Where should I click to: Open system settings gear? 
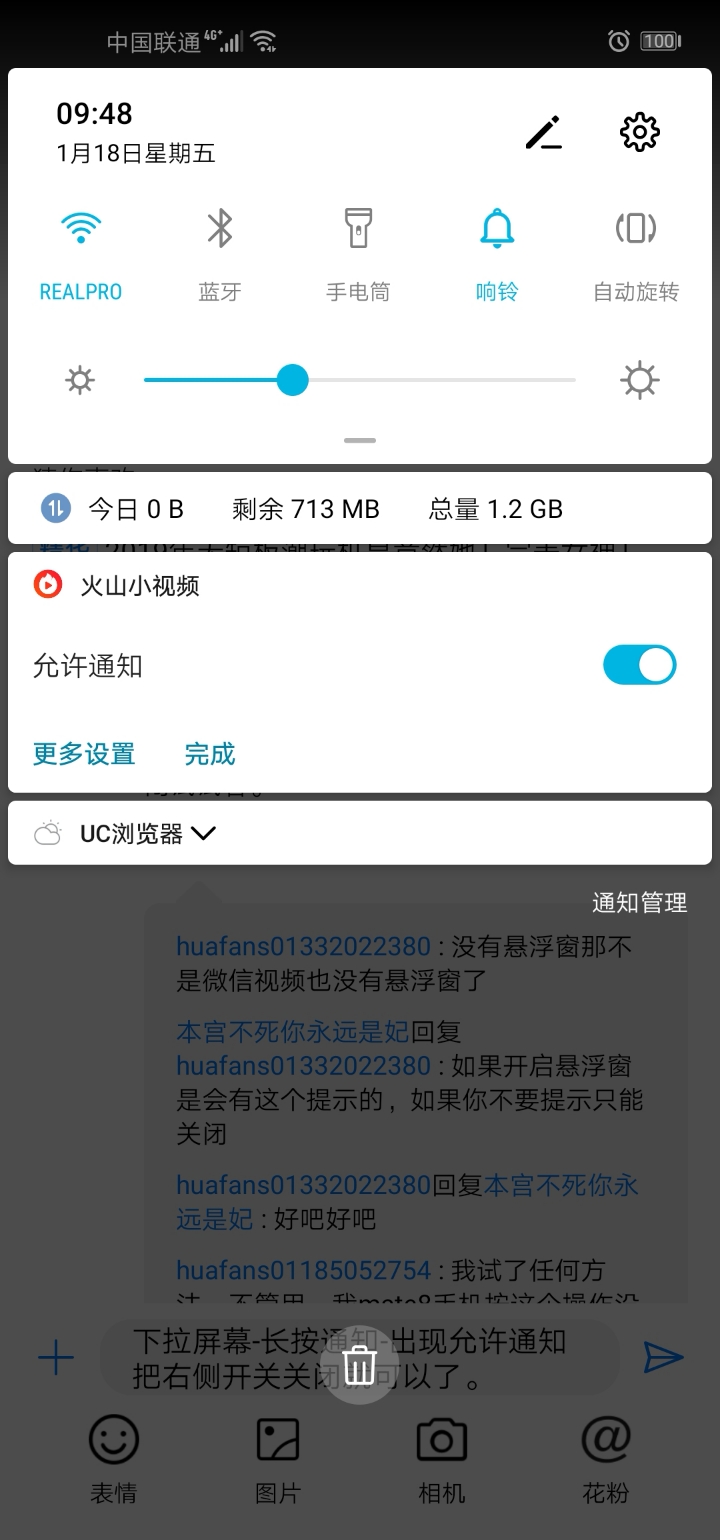pos(639,131)
